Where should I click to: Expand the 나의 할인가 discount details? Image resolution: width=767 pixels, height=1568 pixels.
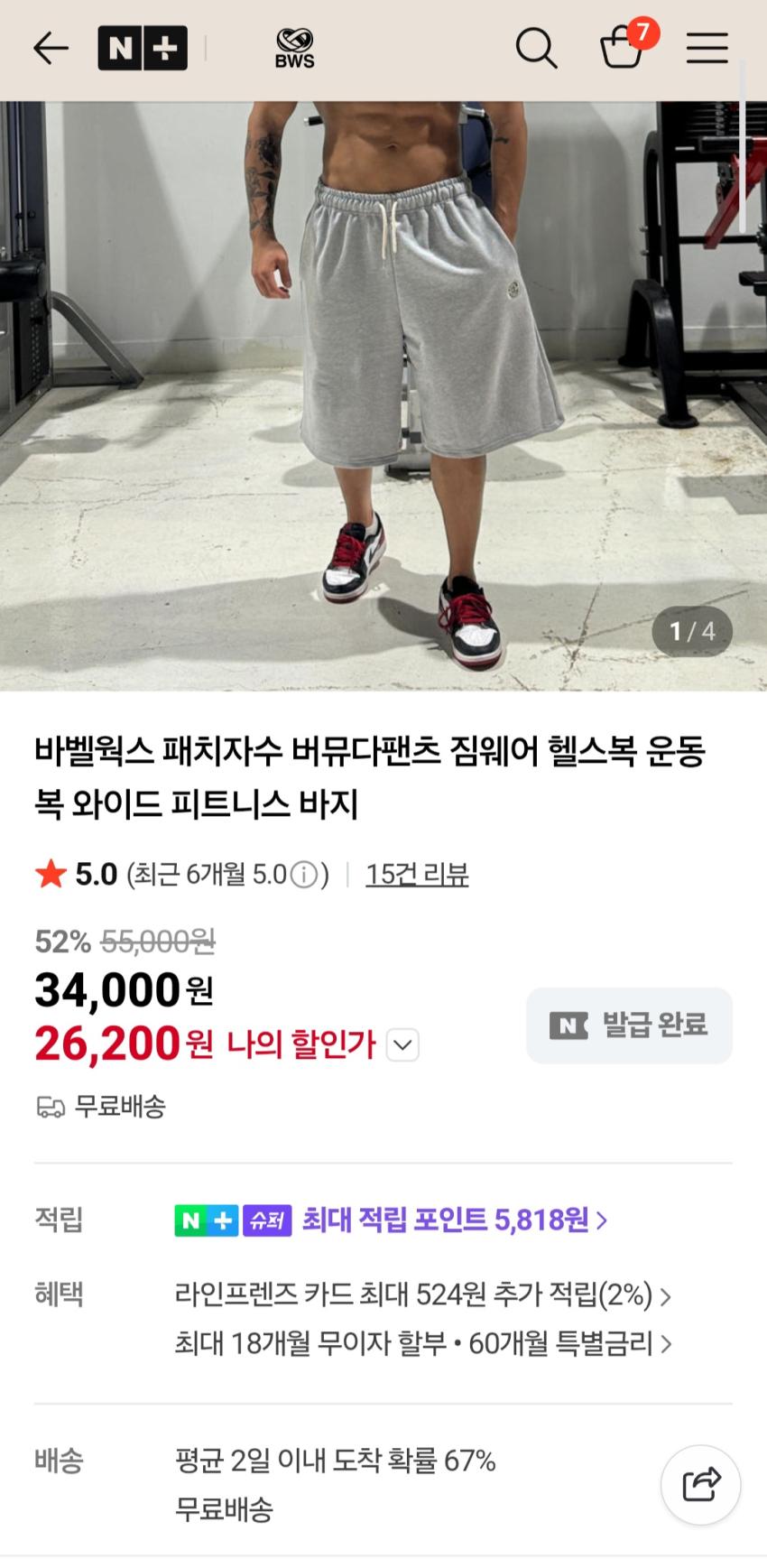[402, 1045]
